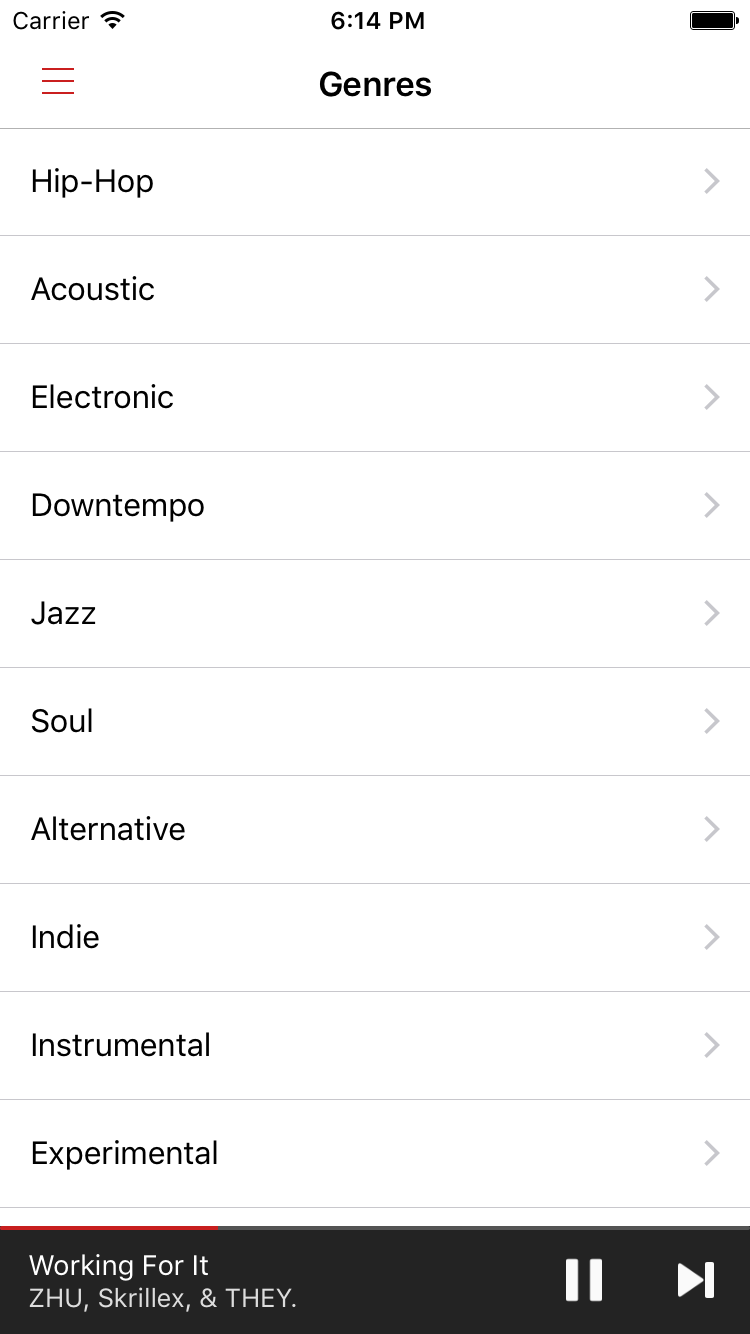Browse the Instrumental genre
Viewport: 750px width, 1334px height.
click(x=375, y=1046)
